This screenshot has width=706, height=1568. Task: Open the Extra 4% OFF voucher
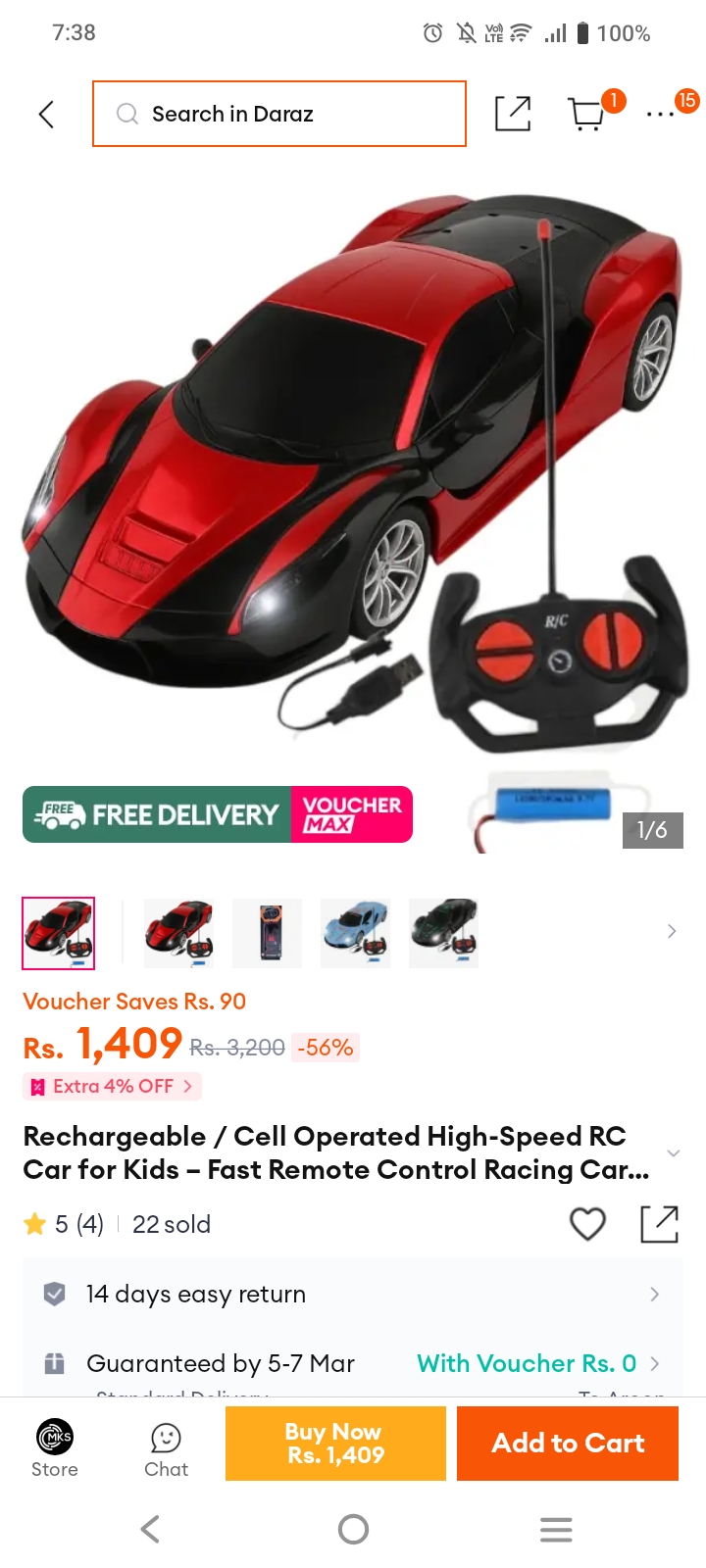coord(112,1086)
